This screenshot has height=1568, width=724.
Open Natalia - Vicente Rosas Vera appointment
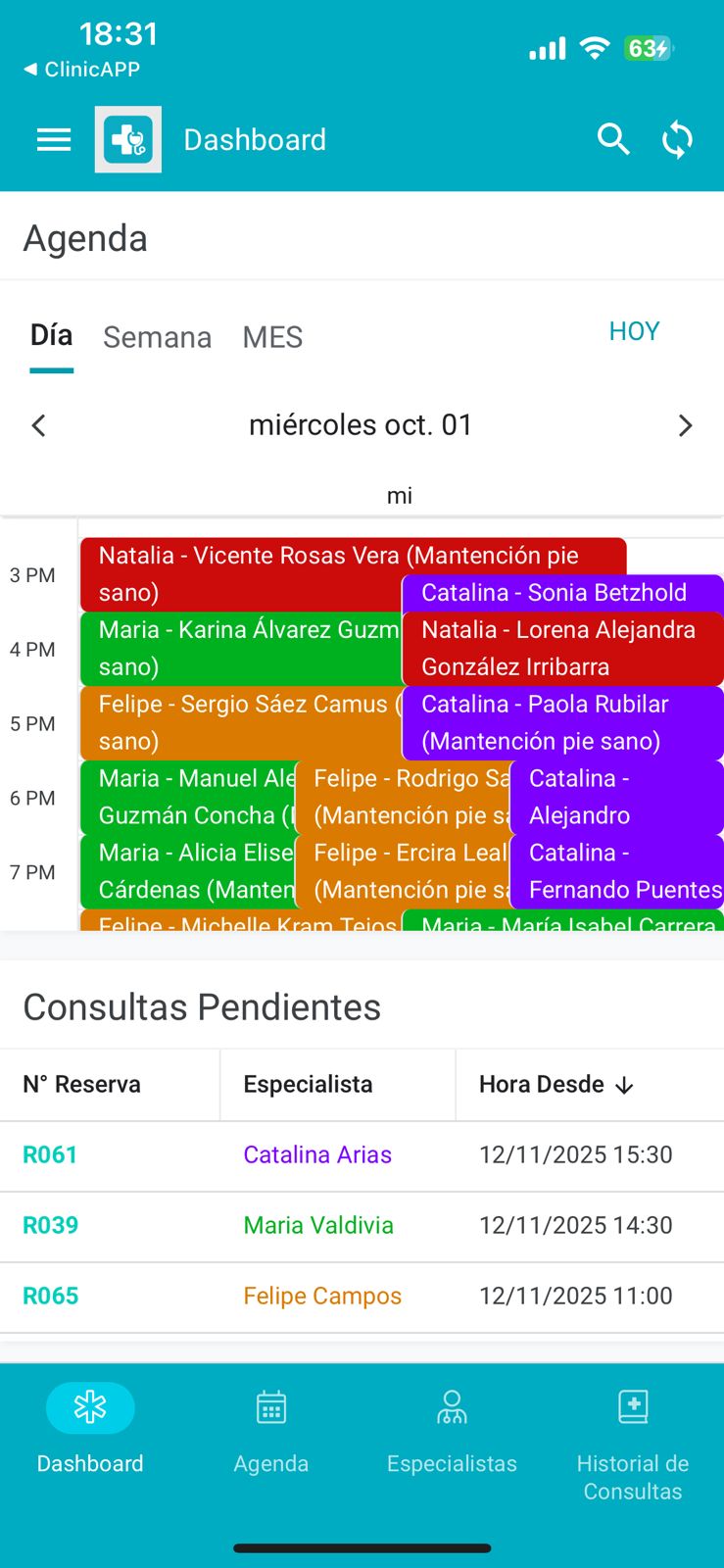(x=294, y=557)
